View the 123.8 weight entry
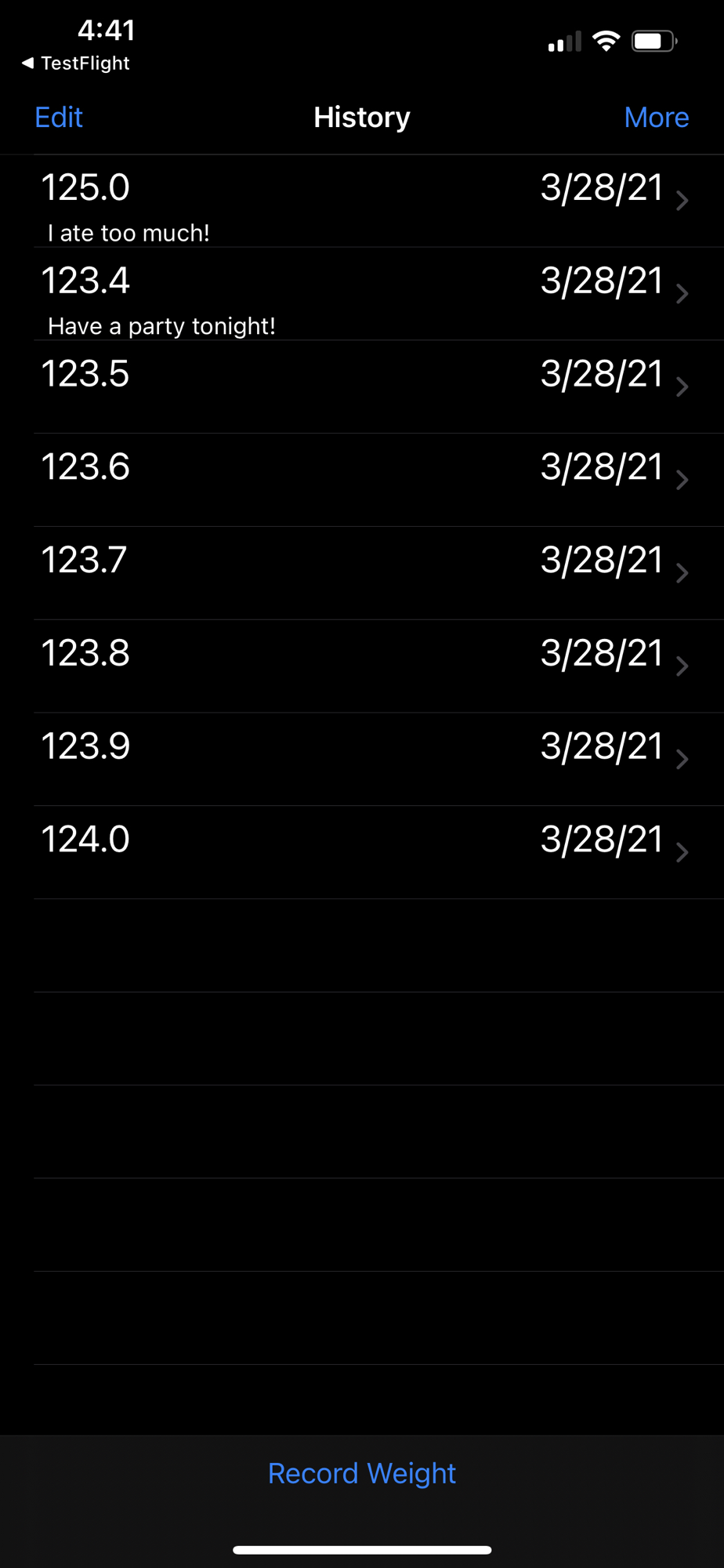724x1568 pixels. 362,666
